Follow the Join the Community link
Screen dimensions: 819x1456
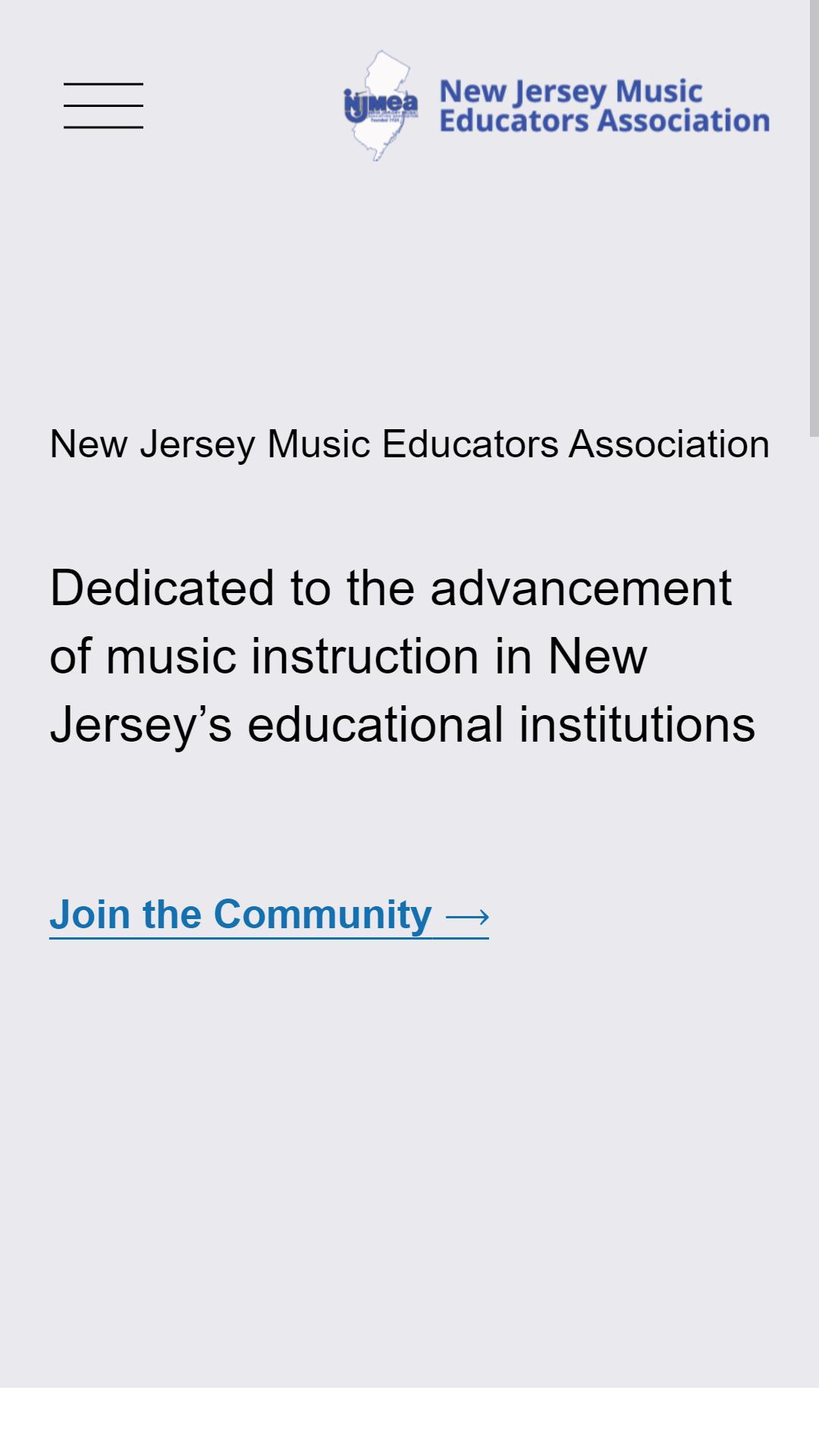(269, 915)
